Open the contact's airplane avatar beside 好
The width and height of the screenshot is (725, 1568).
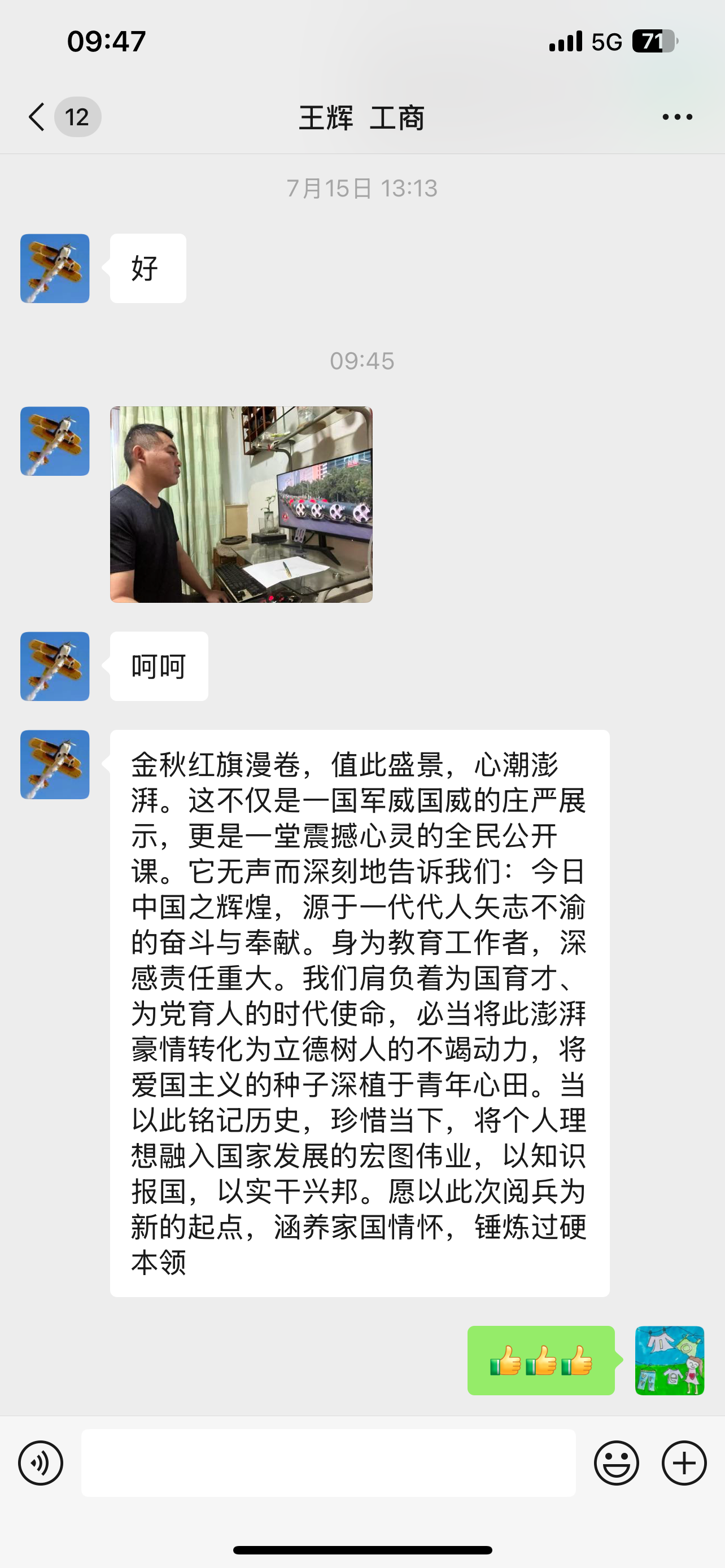click(x=55, y=269)
